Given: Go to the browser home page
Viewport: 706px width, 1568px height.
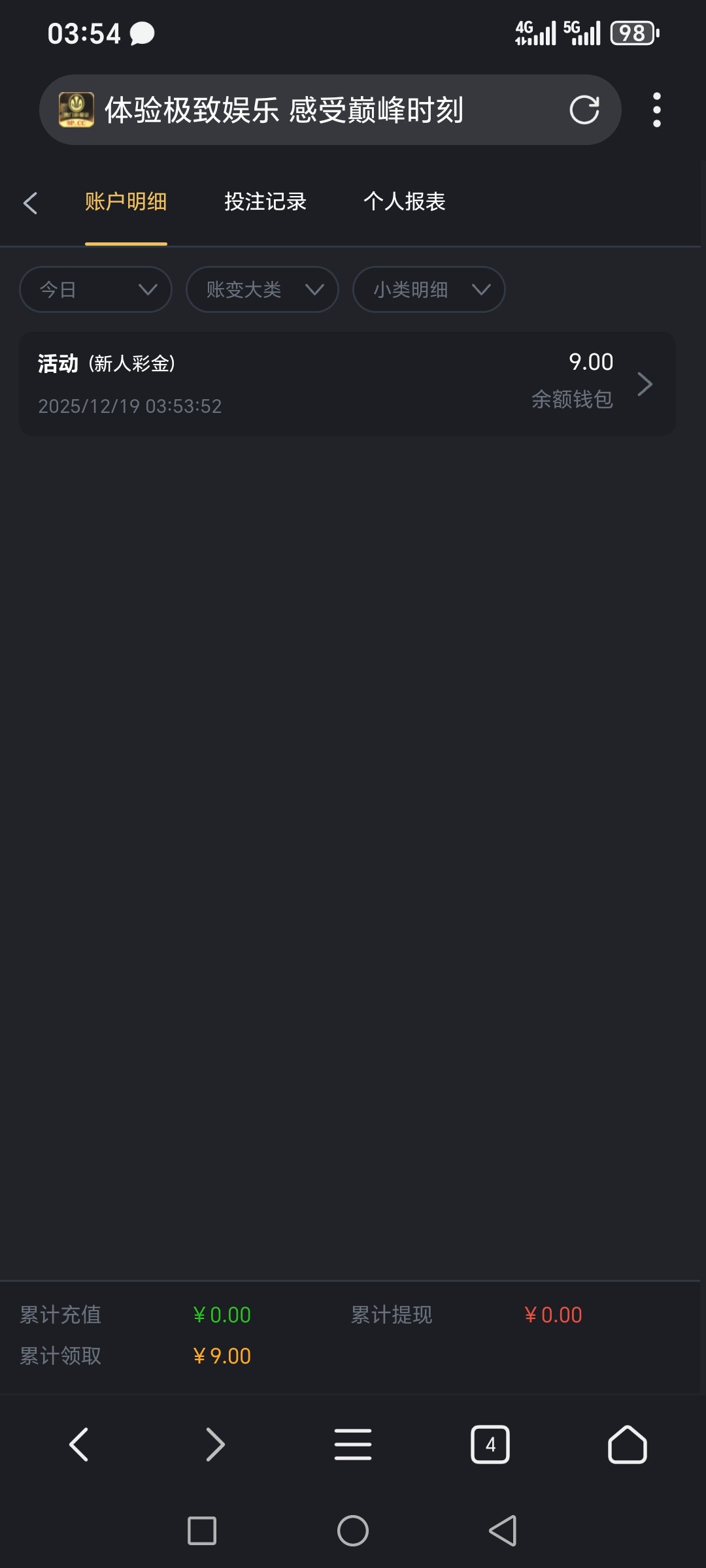Looking at the screenshot, I should click(x=627, y=1445).
